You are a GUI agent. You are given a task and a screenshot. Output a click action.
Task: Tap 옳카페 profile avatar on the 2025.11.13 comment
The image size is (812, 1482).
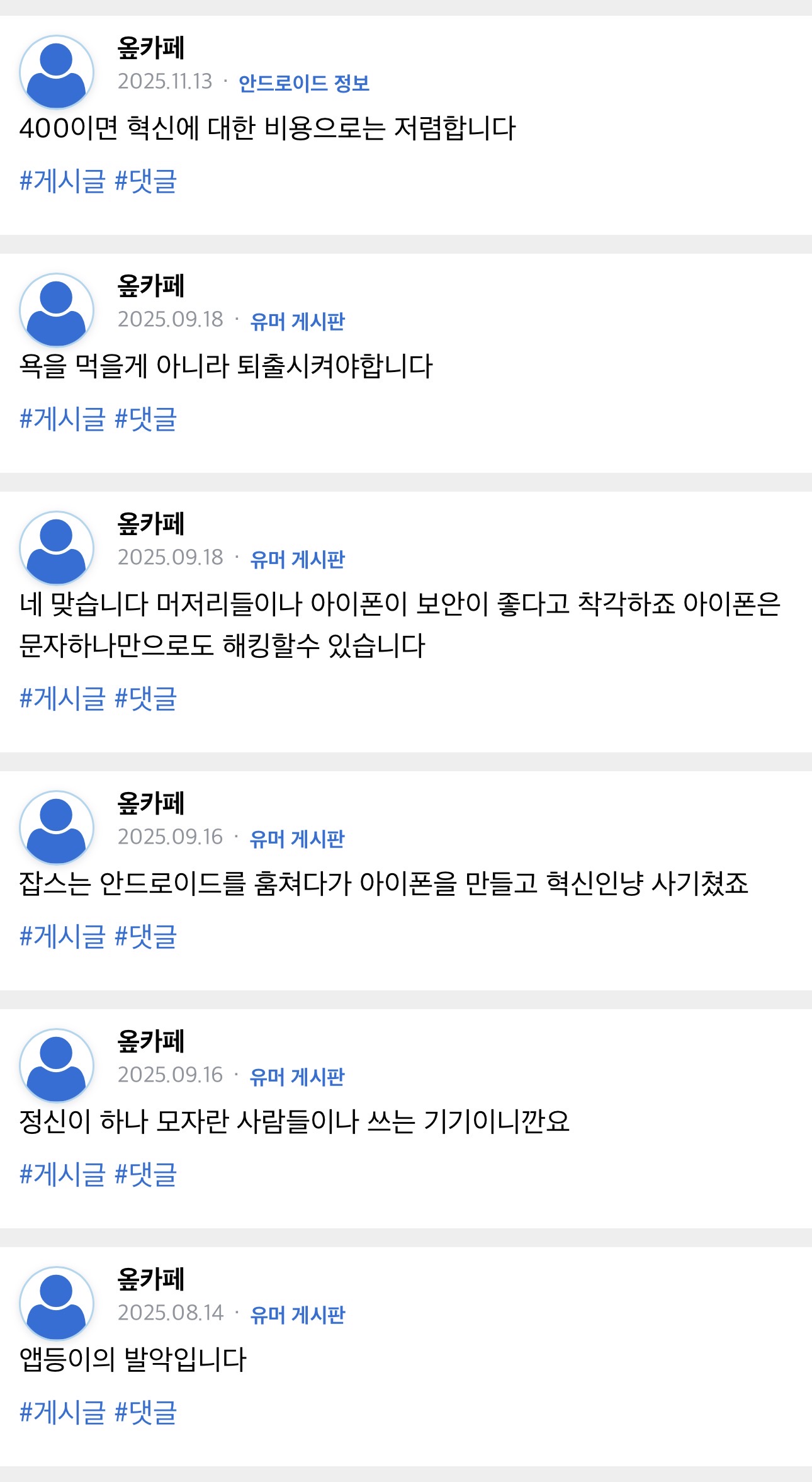click(57, 72)
